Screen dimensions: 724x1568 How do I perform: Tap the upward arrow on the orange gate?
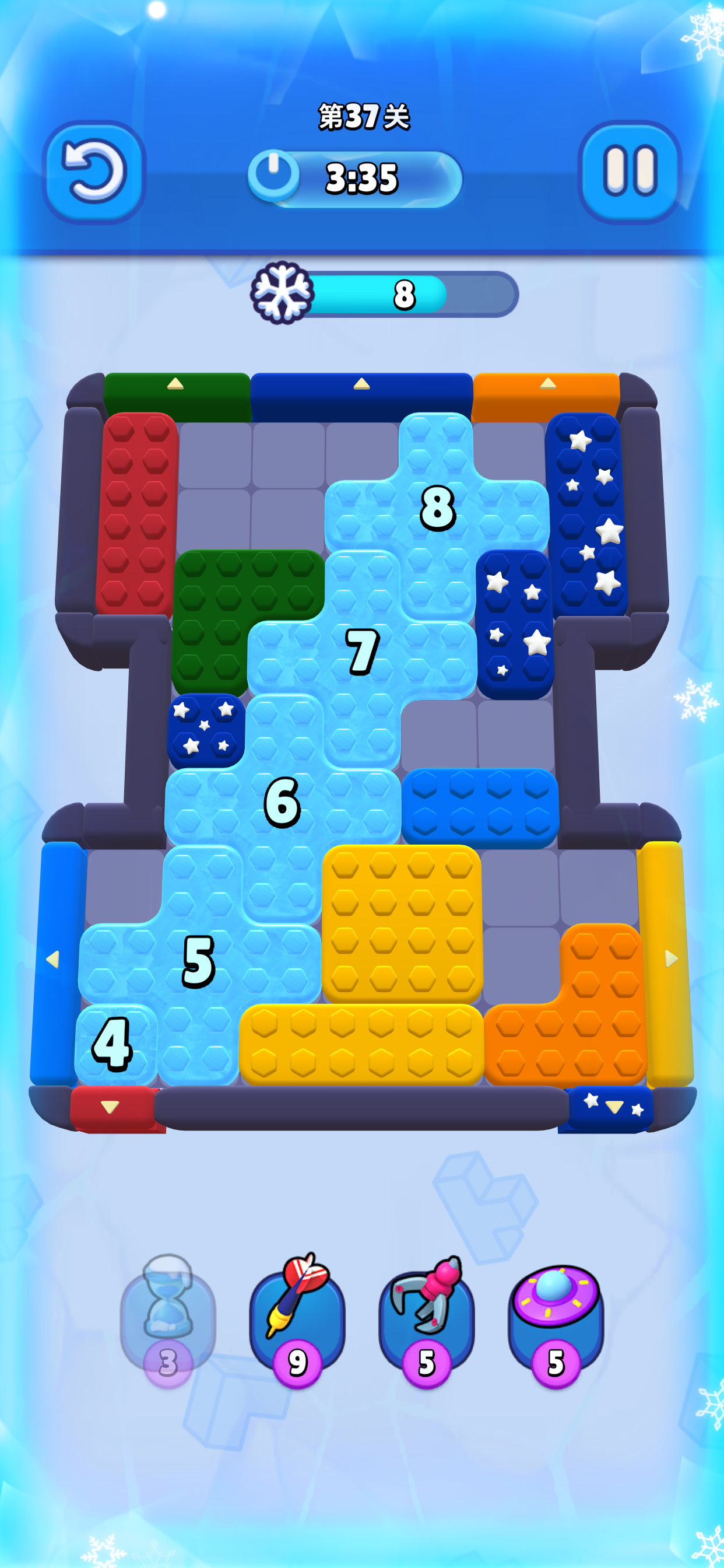pyautogui.click(x=547, y=382)
